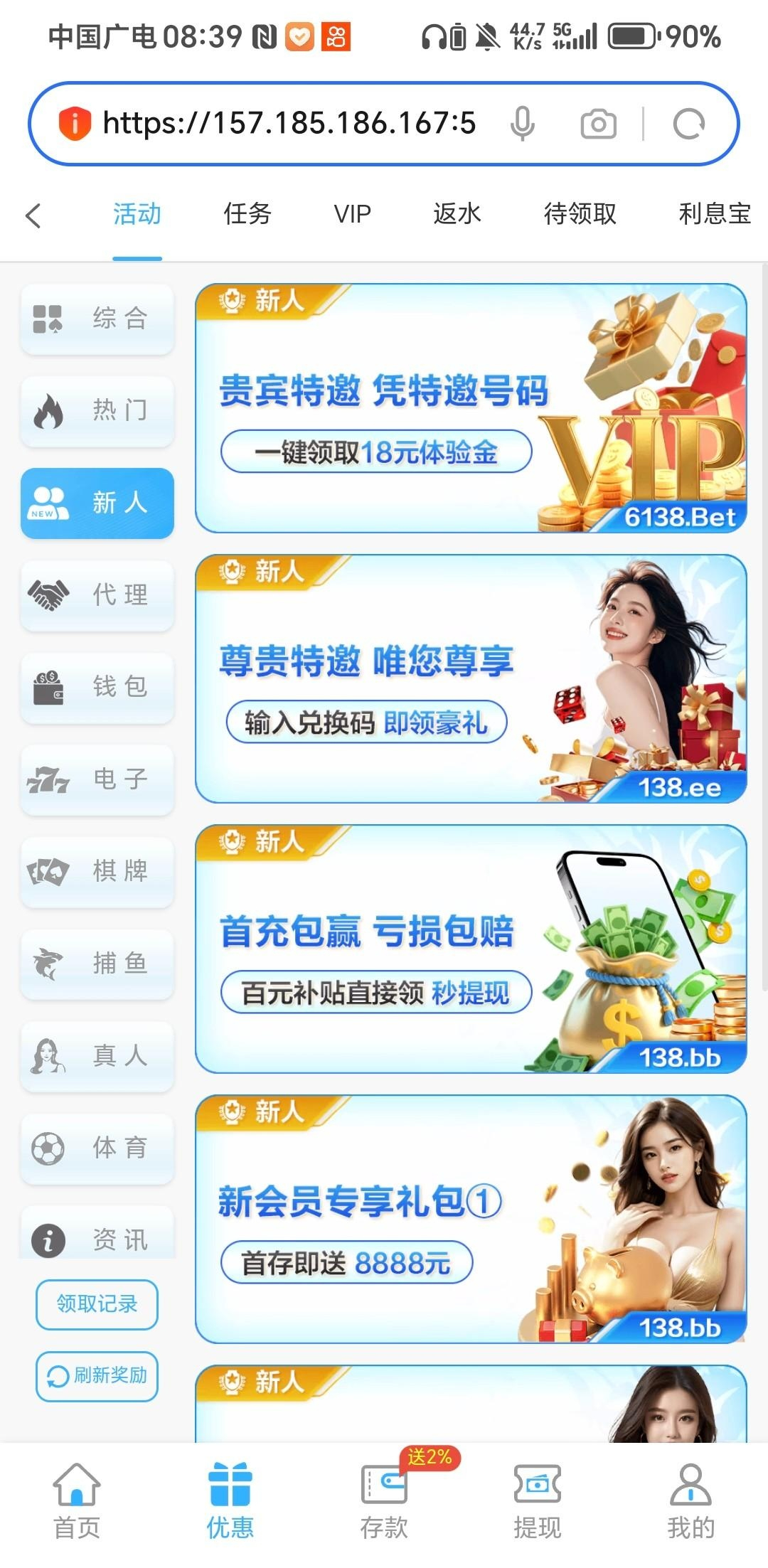Tap the back arrow beside the 活动 tab
Viewport: 768px width, 1568px height.
click(33, 215)
